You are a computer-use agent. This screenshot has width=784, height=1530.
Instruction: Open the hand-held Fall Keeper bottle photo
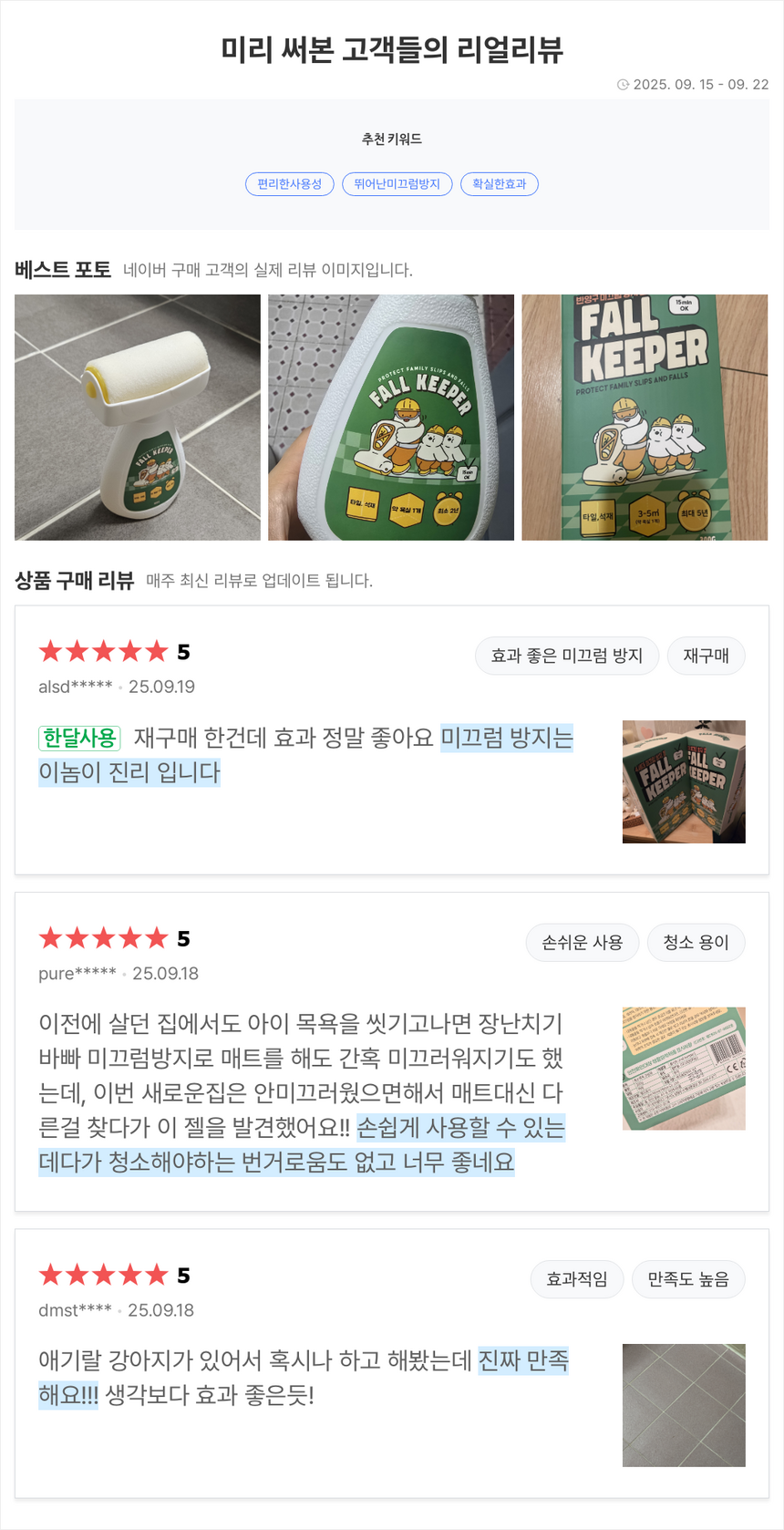[x=390, y=417]
